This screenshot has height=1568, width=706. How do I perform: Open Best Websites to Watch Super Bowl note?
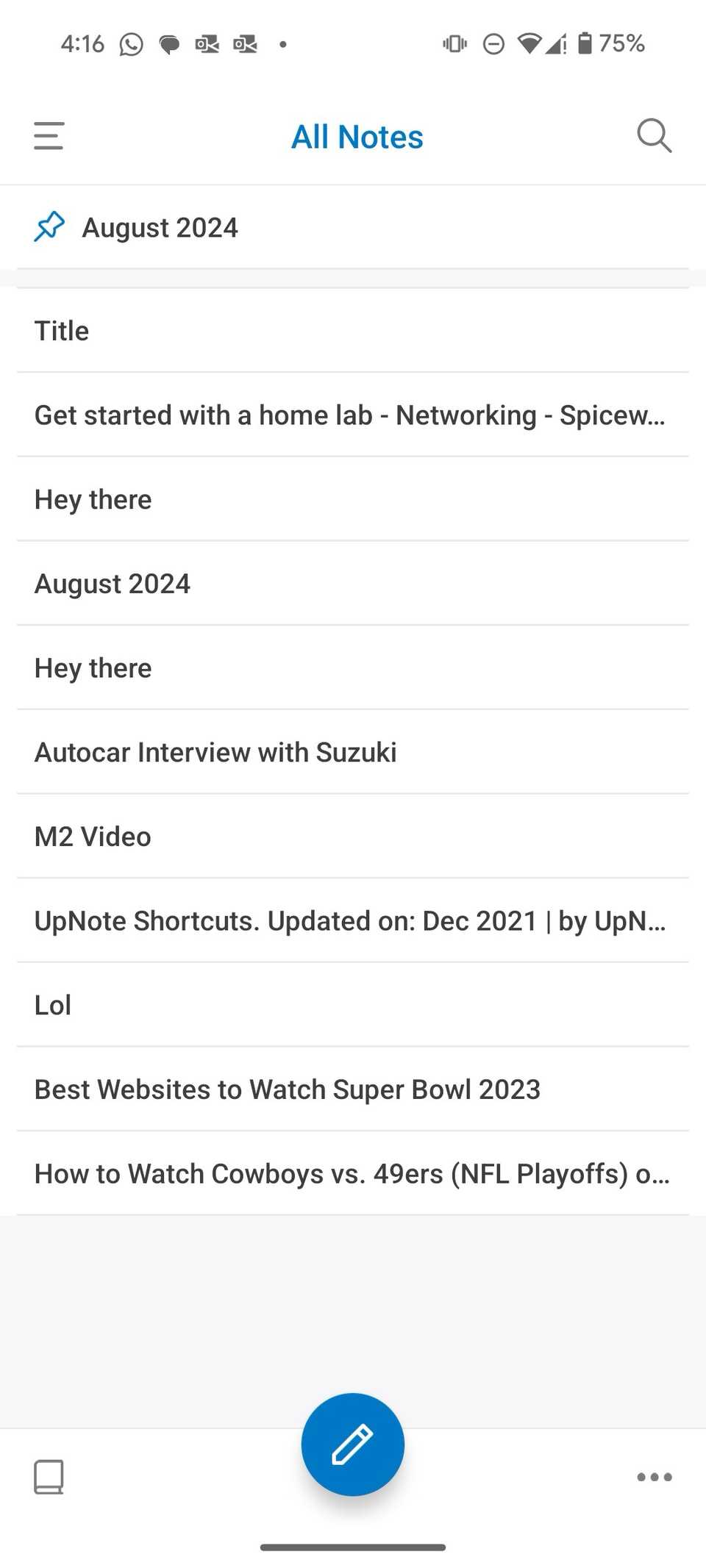click(x=288, y=1089)
